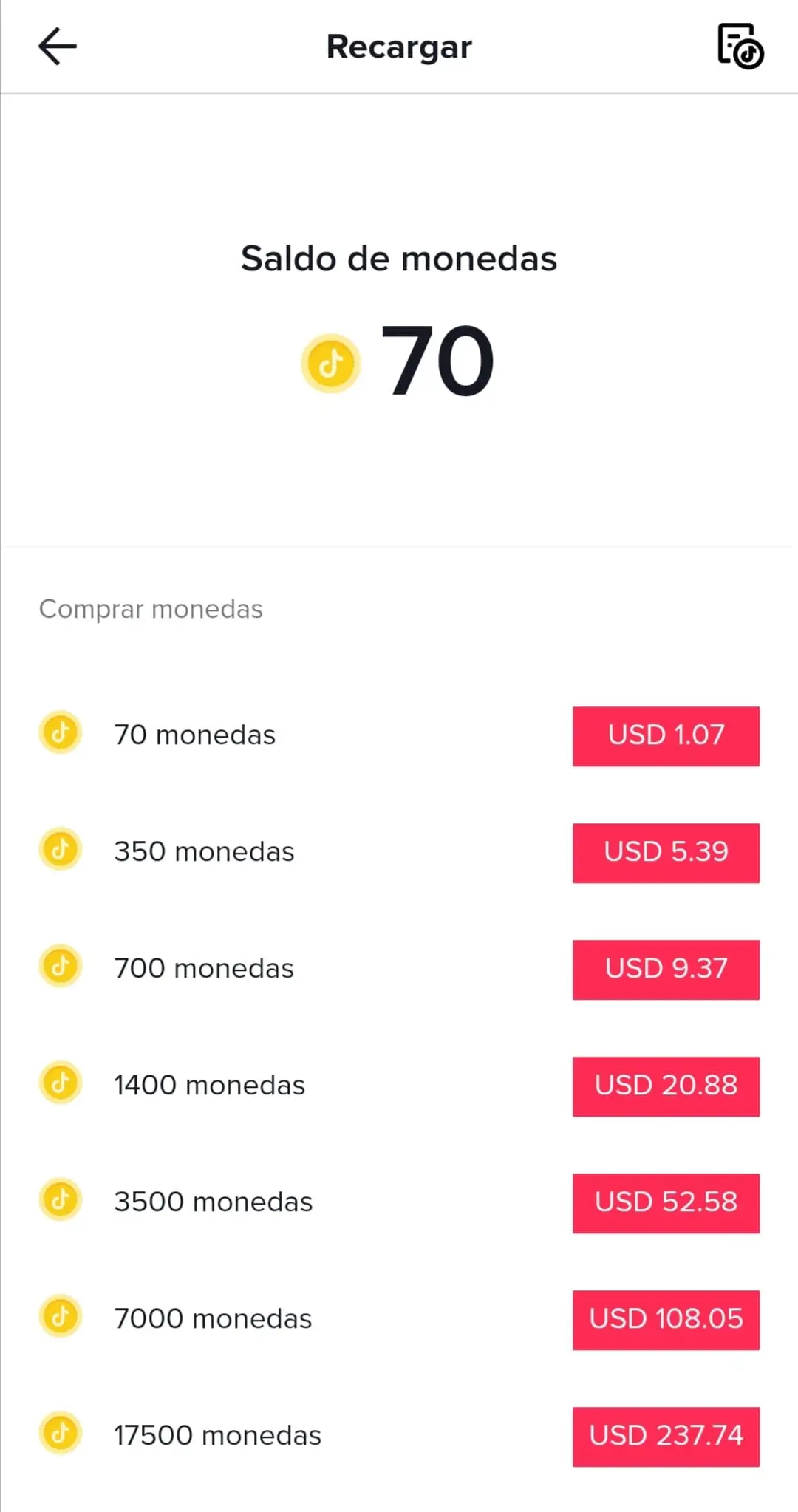Viewport: 798px width, 1512px height.
Task: Buy 70 monedas for USD 1.07
Action: pos(666,735)
